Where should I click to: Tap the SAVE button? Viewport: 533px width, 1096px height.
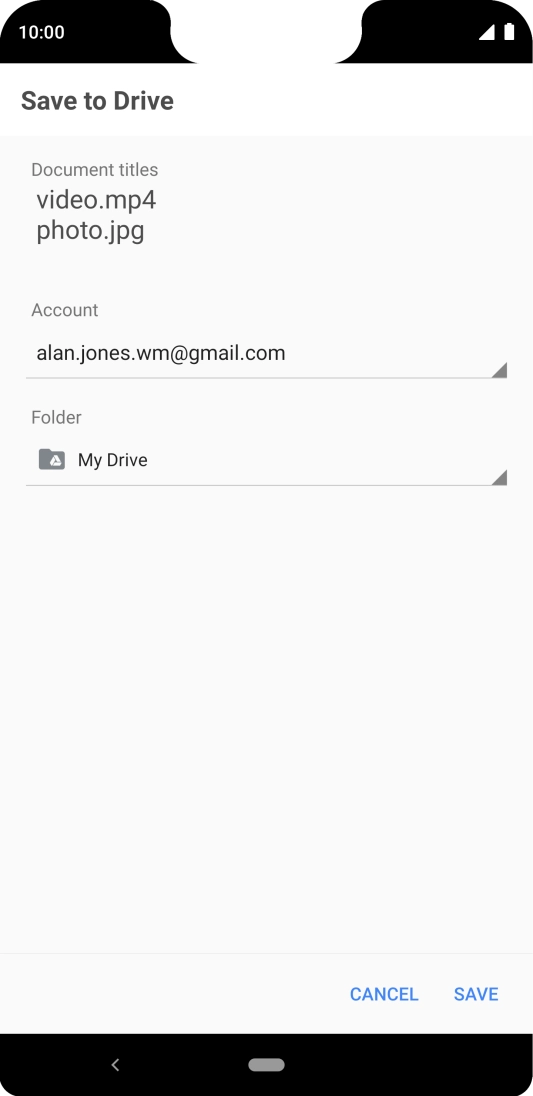tap(476, 994)
